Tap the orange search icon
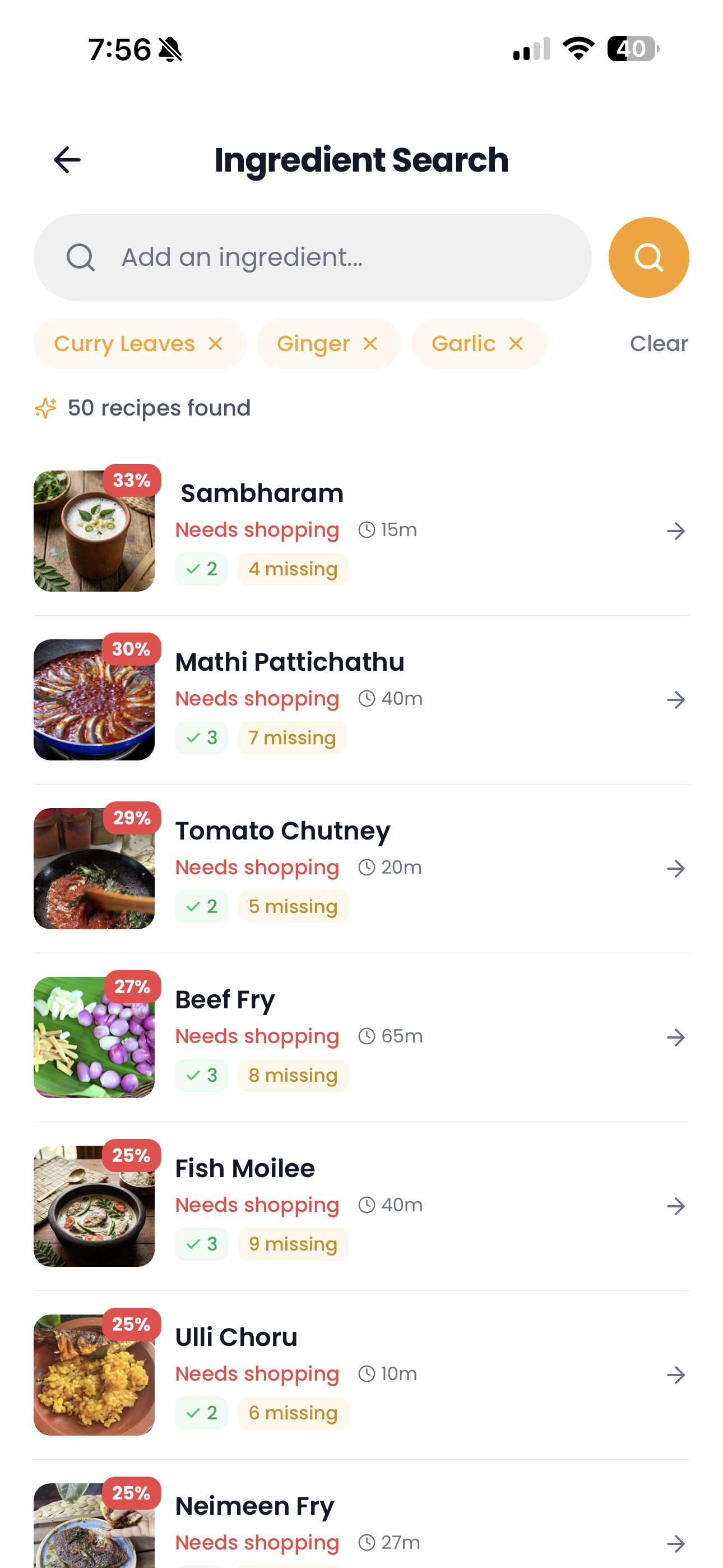The height and width of the screenshot is (1568, 723). coord(648,257)
